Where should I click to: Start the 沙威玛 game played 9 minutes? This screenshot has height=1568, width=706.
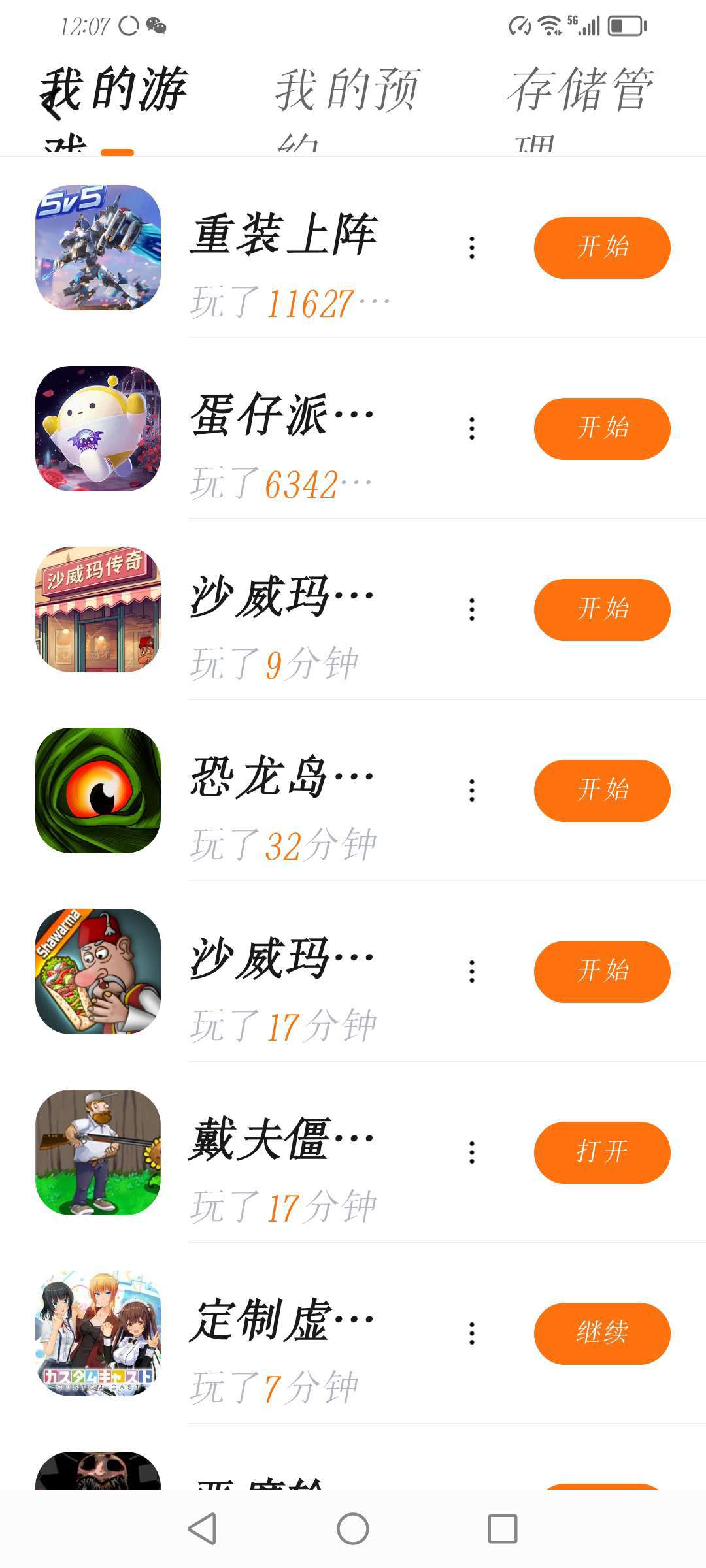(x=602, y=610)
